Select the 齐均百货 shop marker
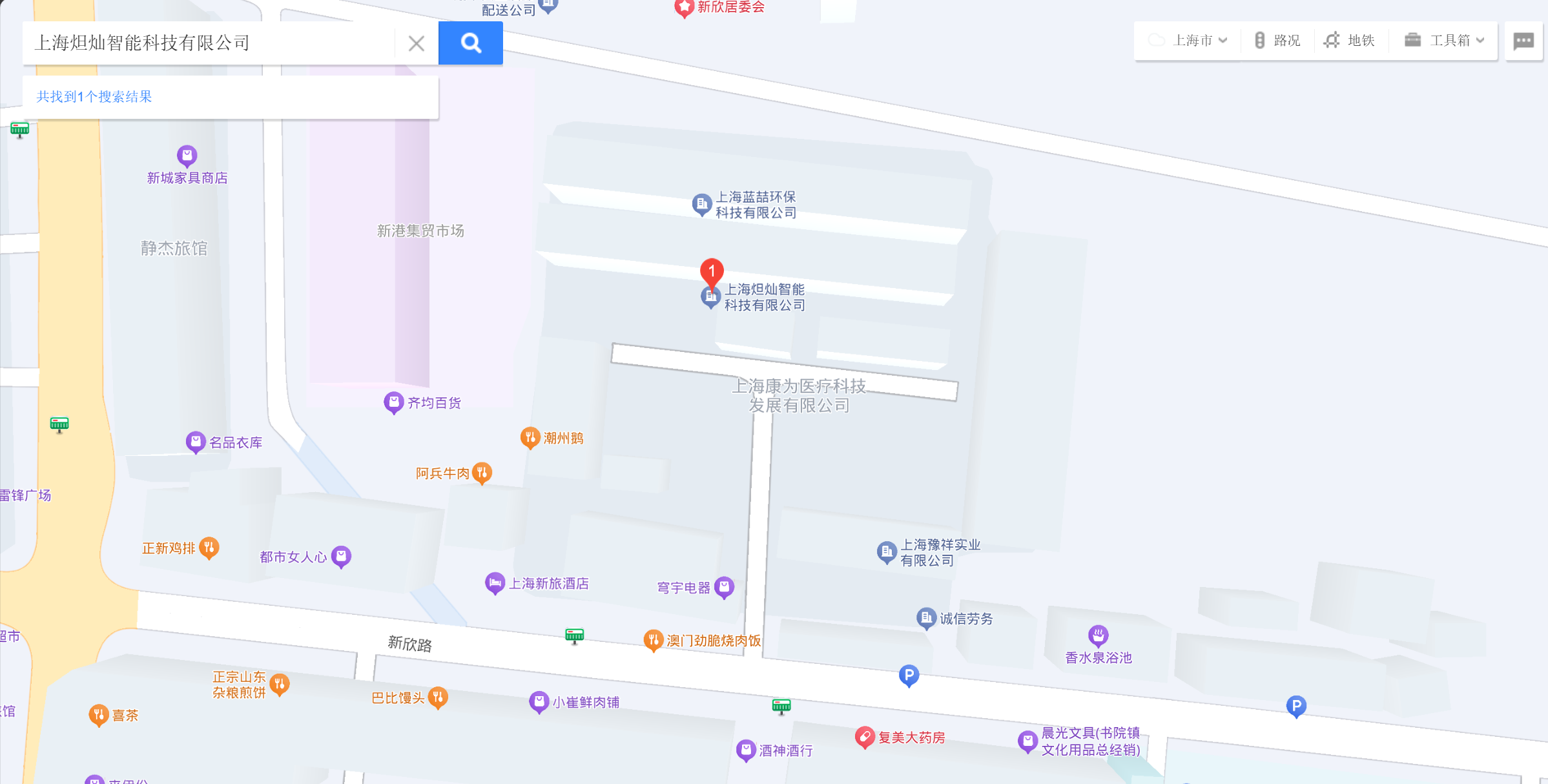Viewport: 1548px width, 784px height. pyautogui.click(x=393, y=402)
